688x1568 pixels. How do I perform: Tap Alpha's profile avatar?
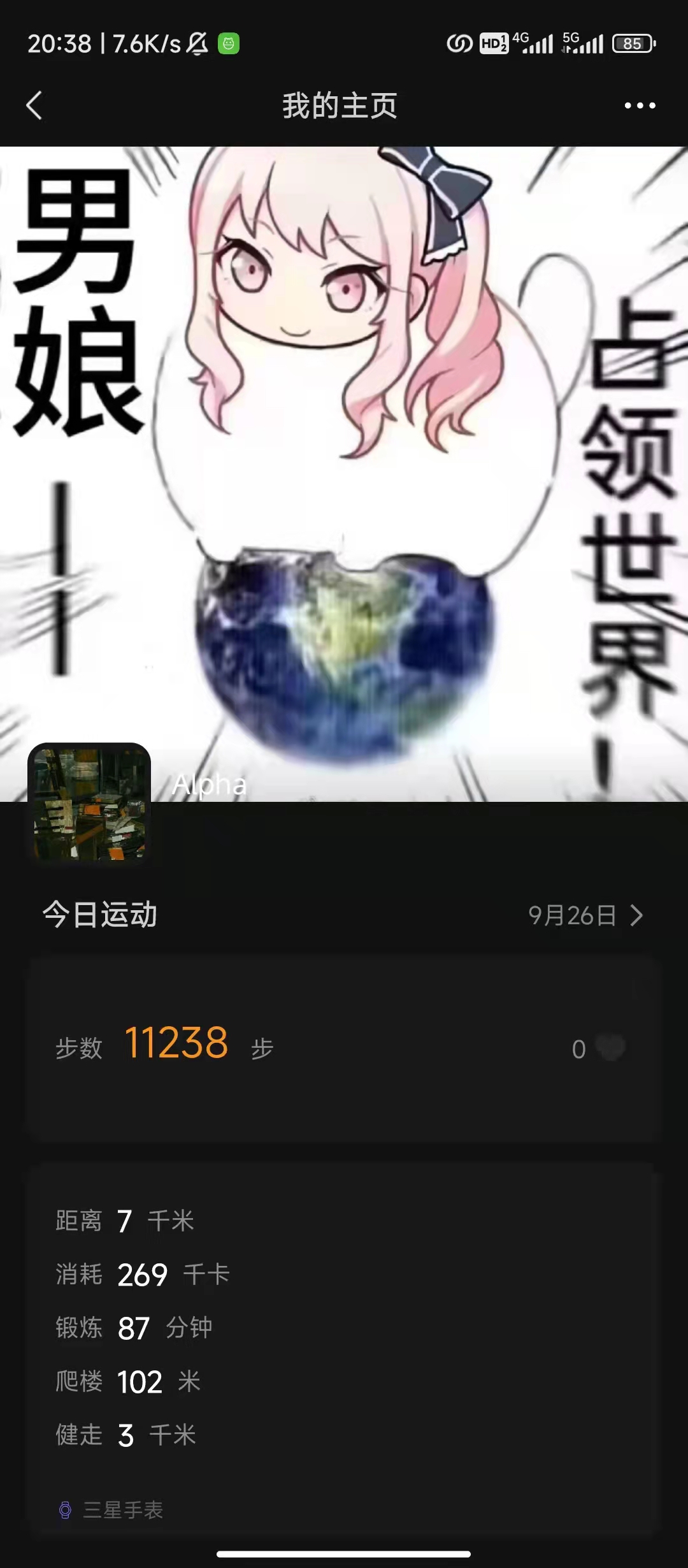point(89,803)
